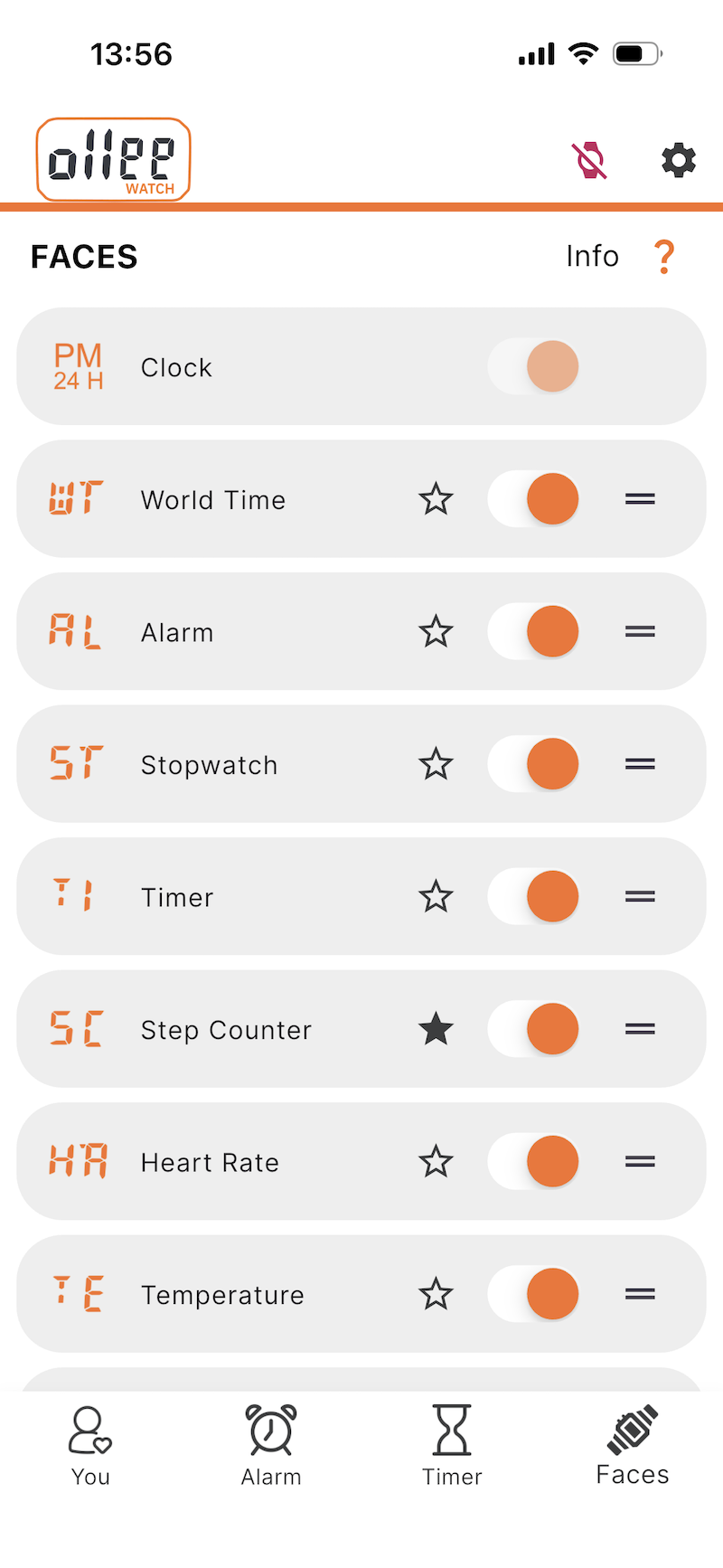The height and width of the screenshot is (1568, 723).
Task: Unfavorite the Step Counter face
Action: click(x=437, y=1029)
